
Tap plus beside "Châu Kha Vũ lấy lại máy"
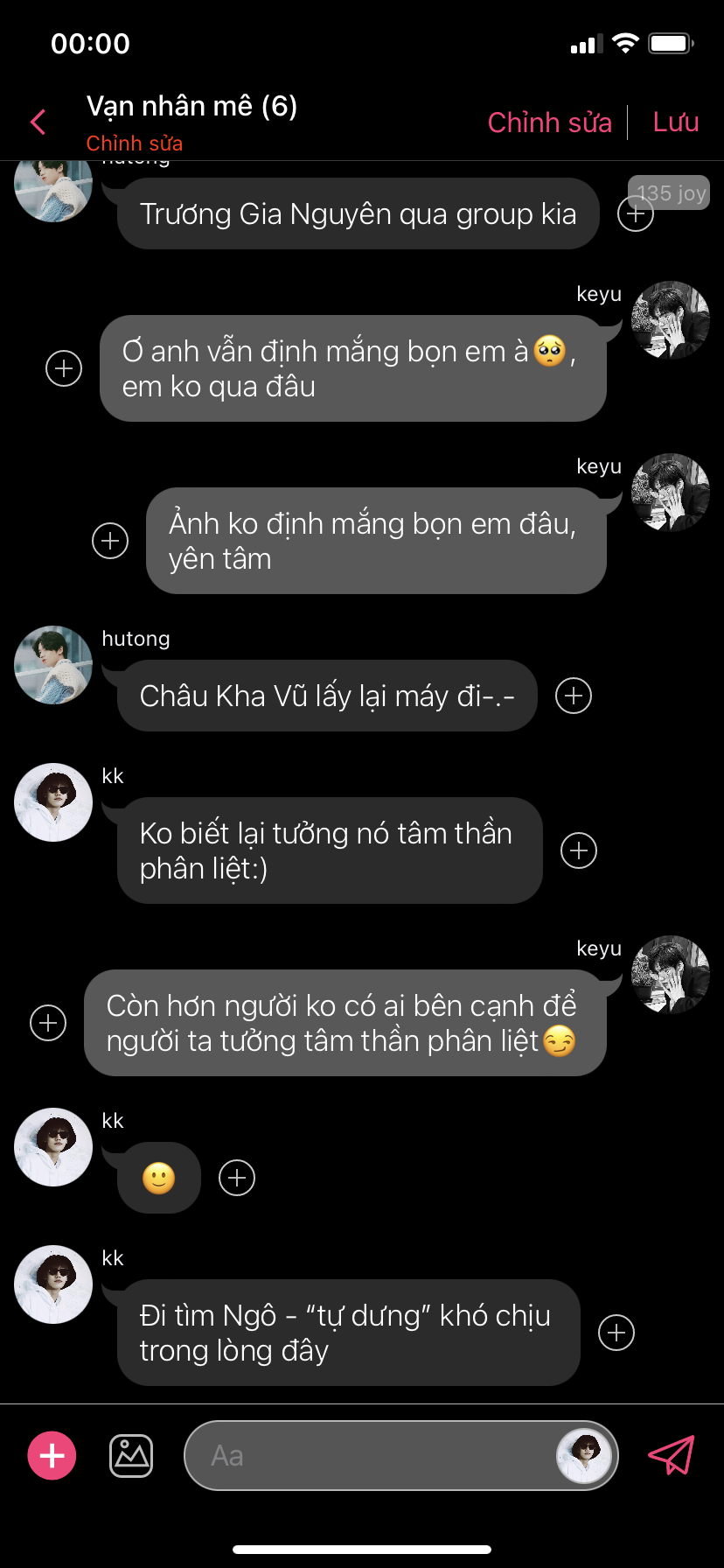[574, 696]
